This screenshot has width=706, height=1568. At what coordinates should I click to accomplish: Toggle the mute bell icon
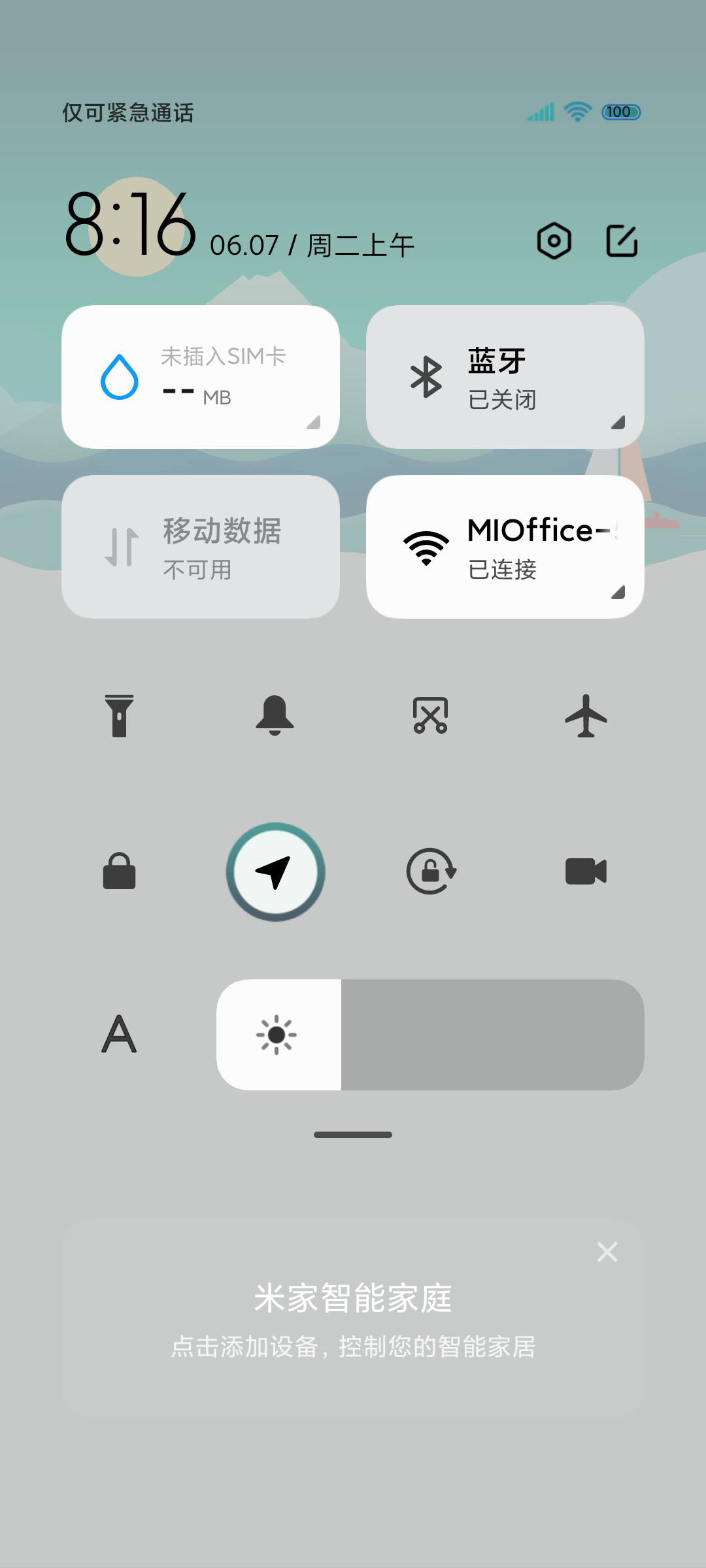click(275, 715)
